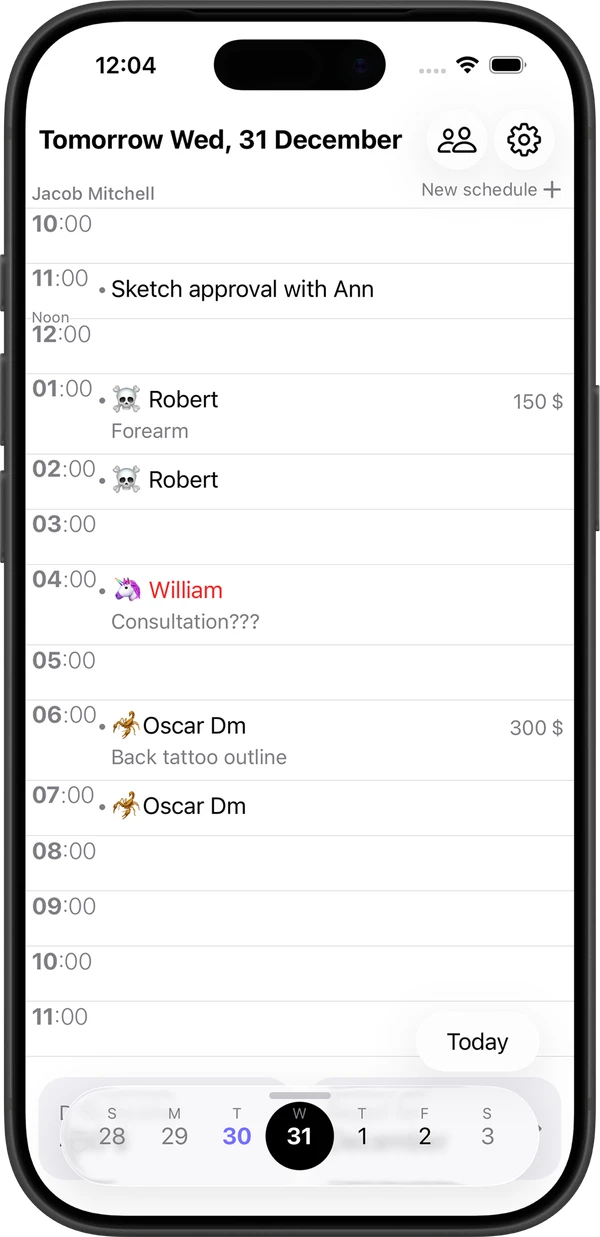Image resolution: width=600 pixels, height=1237 pixels.
Task: Open Robert's 02:00 appointment
Action: (x=300, y=481)
